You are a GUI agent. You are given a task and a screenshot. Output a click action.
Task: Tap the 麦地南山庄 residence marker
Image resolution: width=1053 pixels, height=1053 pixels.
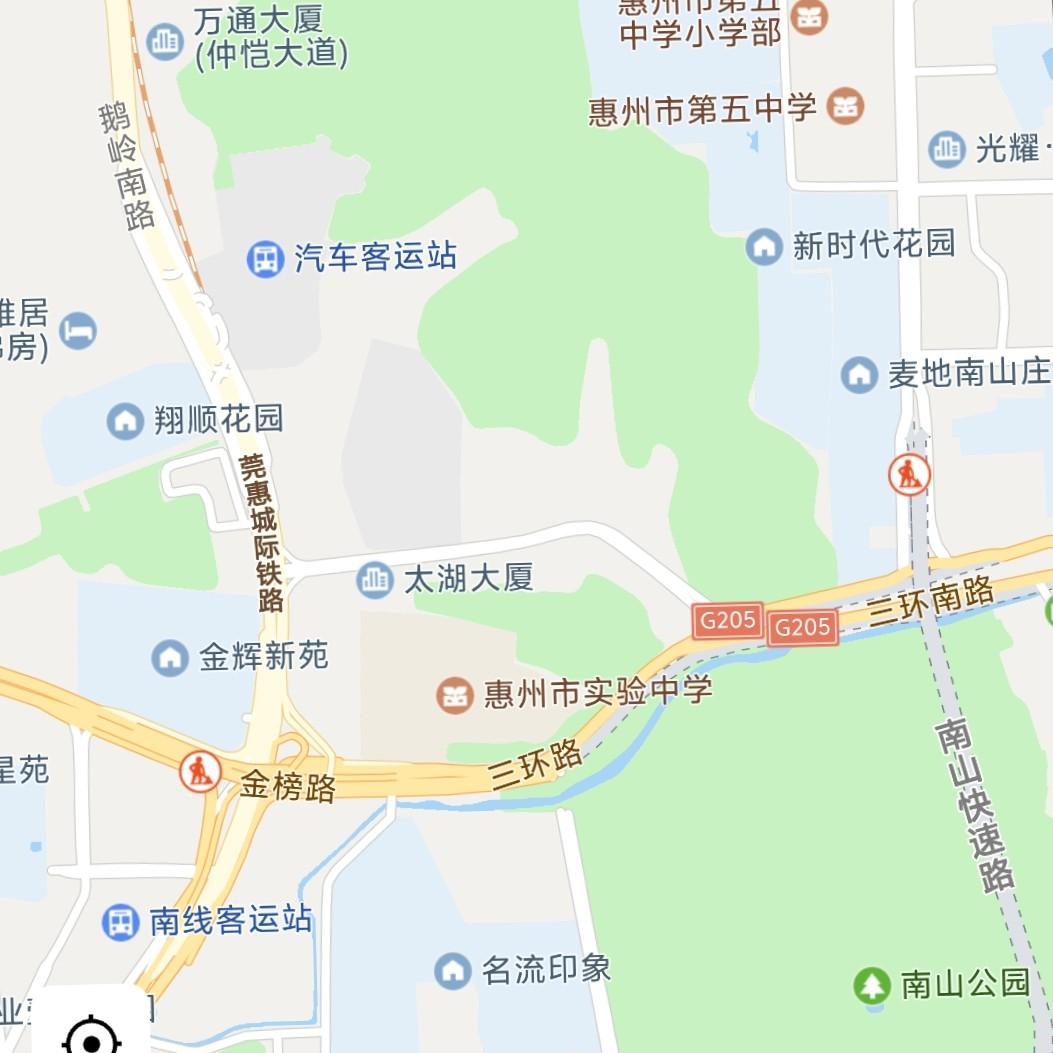pyautogui.click(x=859, y=375)
